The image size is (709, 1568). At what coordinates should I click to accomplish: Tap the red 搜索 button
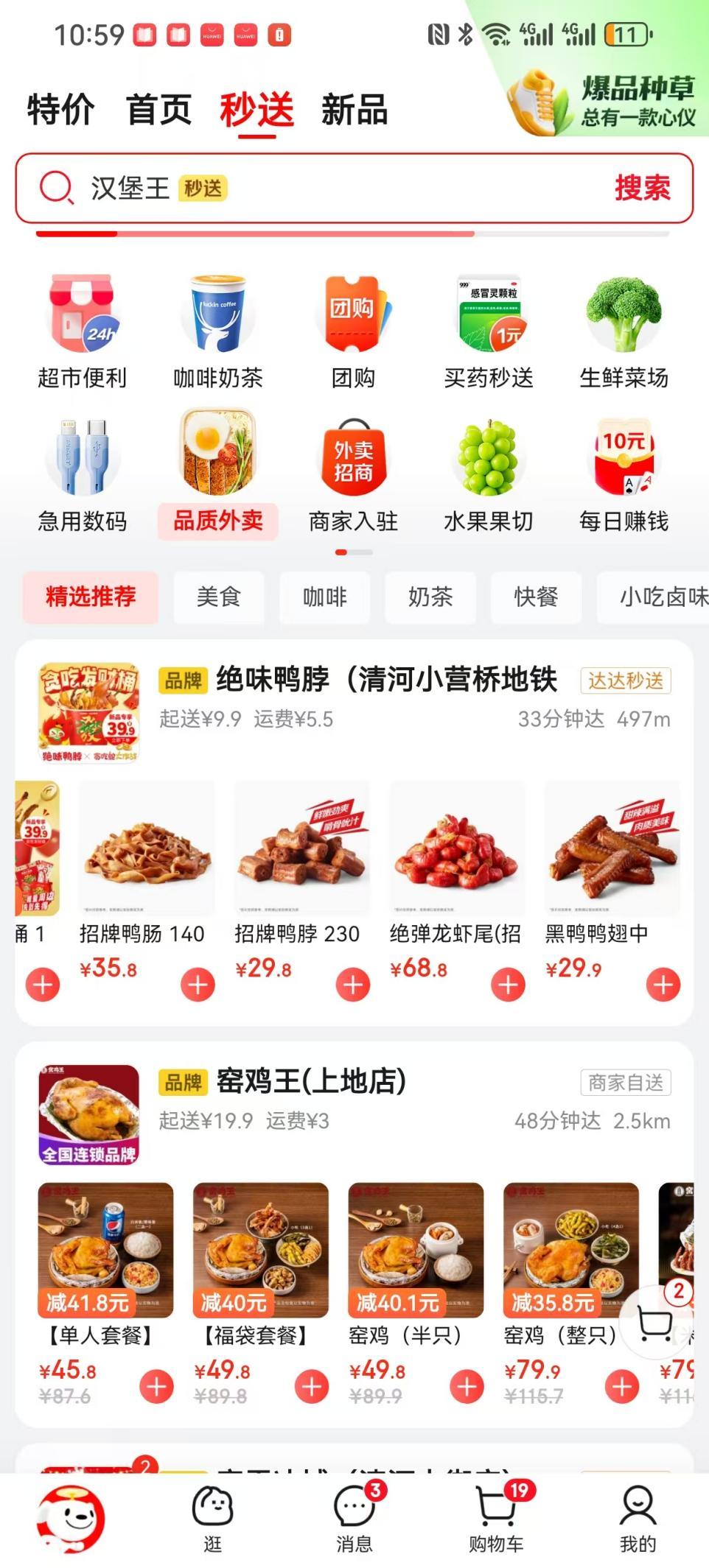click(642, 189)
